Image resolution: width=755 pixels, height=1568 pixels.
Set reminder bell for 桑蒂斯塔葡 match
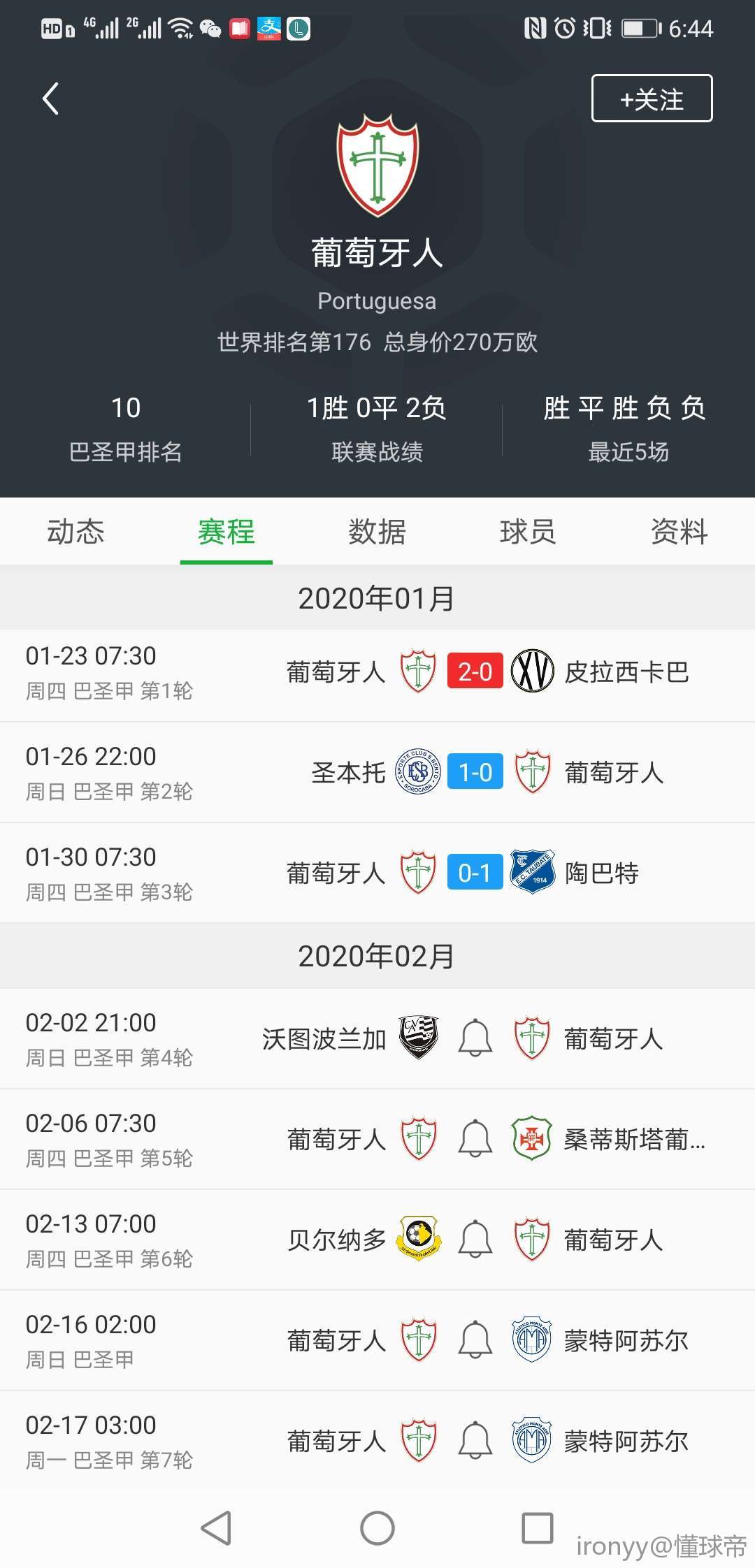(475, 1138)
